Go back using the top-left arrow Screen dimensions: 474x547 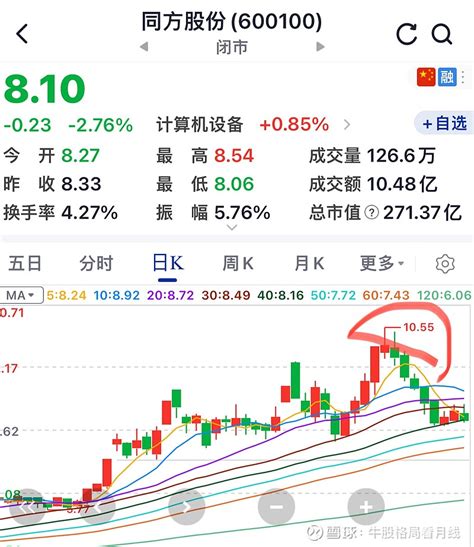click(x=22, y=33)
